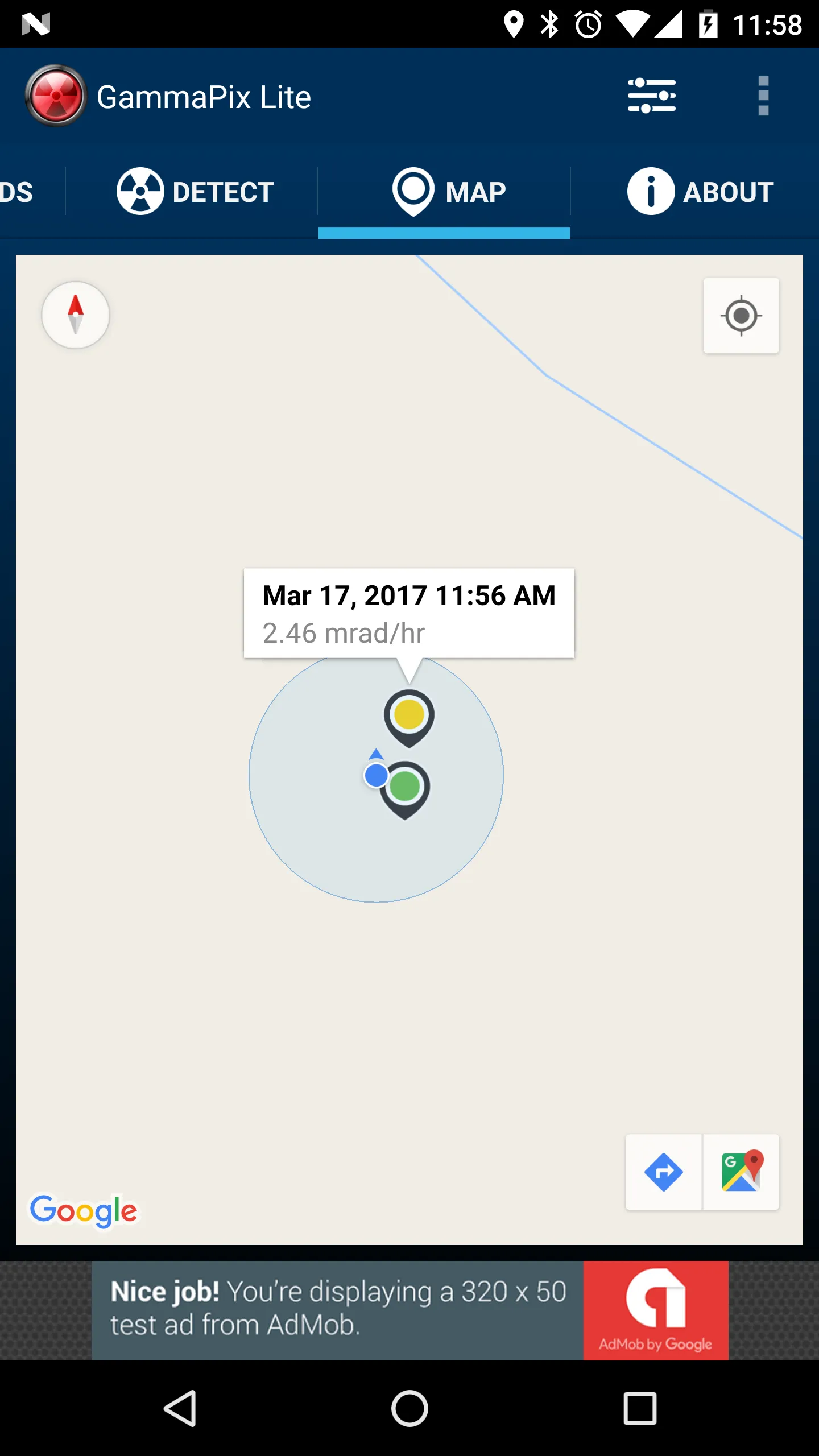The height and width of the screenshot is (1456, 819).
Task: Click the radiation detector app logo
Action: (x=56, y=96)
